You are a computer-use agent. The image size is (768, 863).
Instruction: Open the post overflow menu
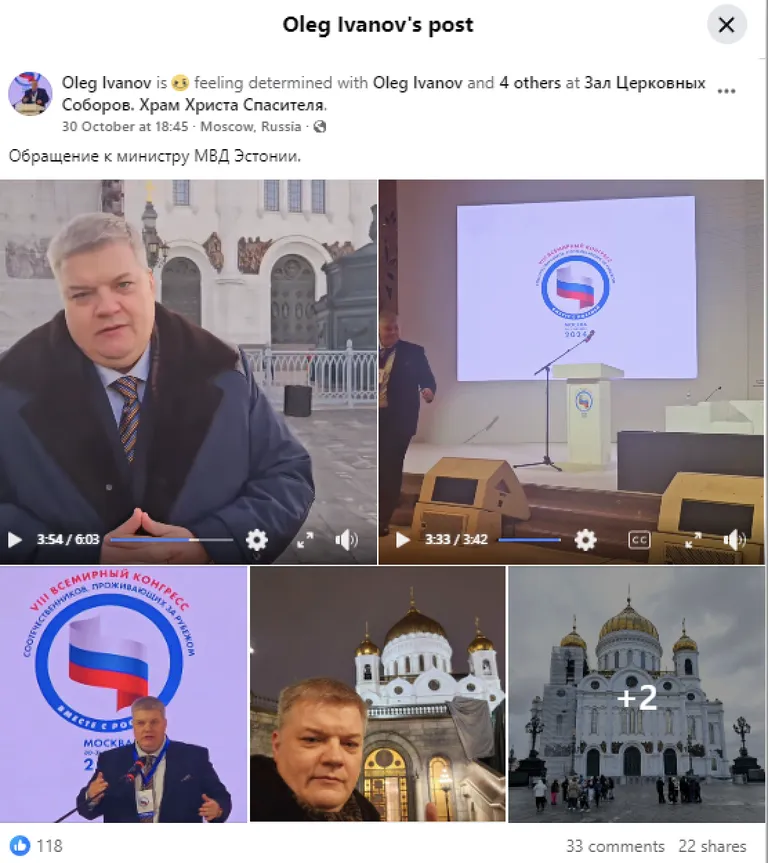tap(727, 91)
